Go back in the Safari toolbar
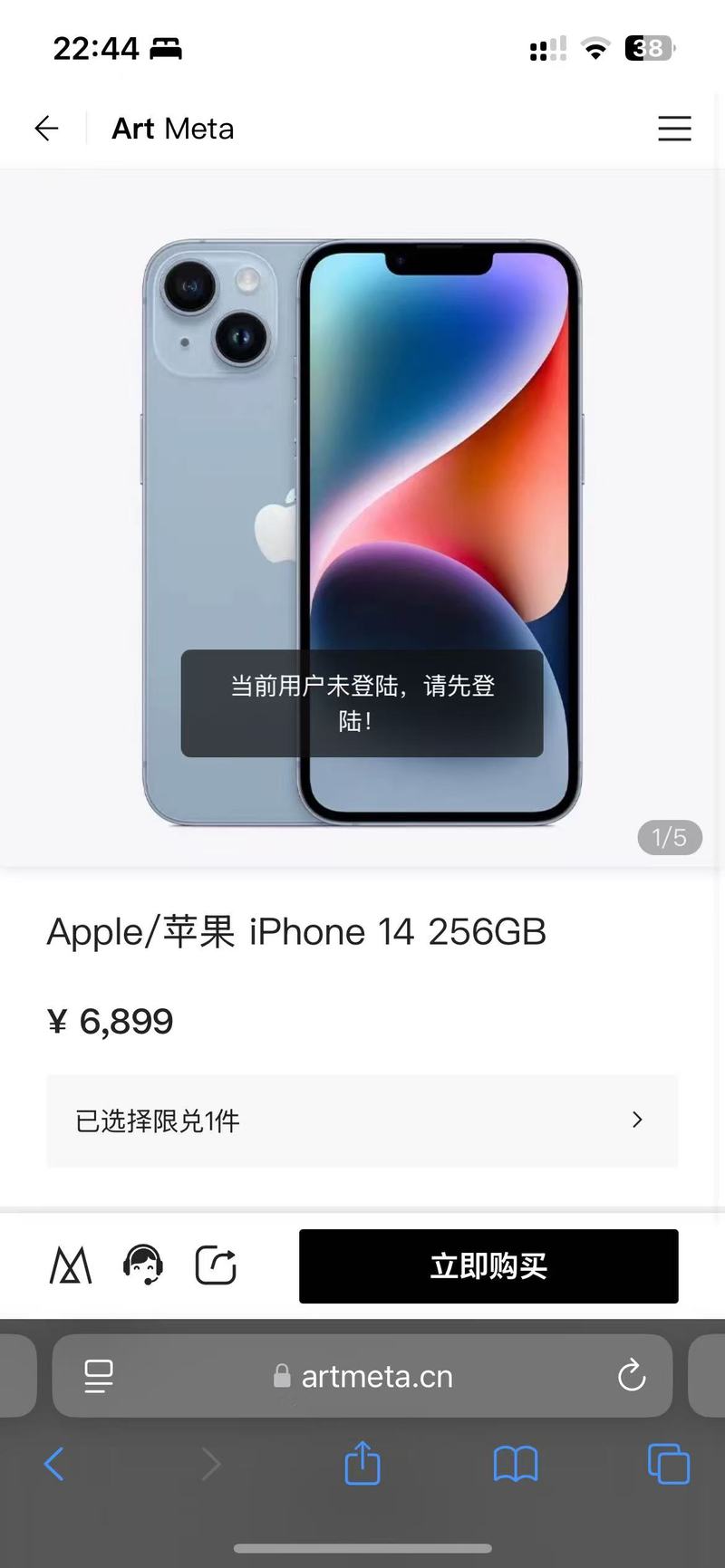The height and width of the screenshot is (1568, 725). (x=54, y=1464)
